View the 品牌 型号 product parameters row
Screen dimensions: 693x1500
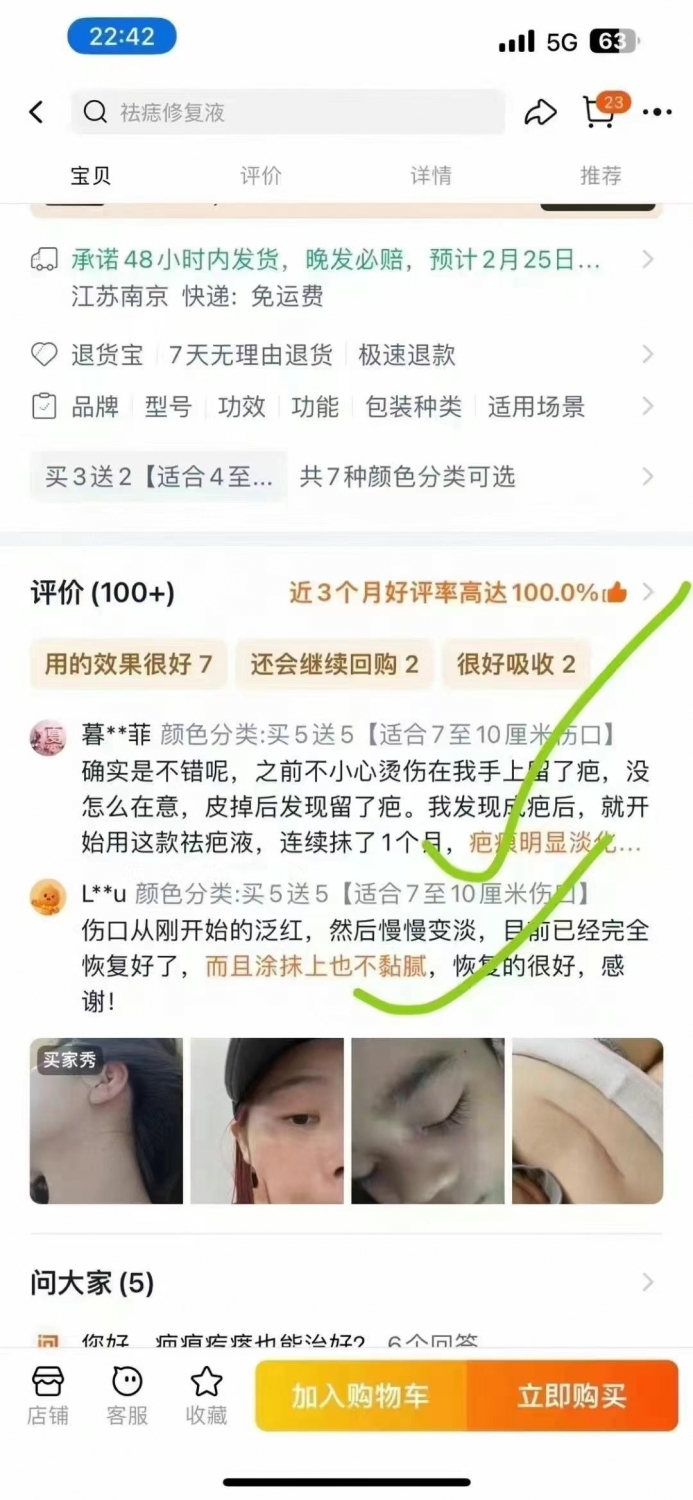tap(346, 407)
